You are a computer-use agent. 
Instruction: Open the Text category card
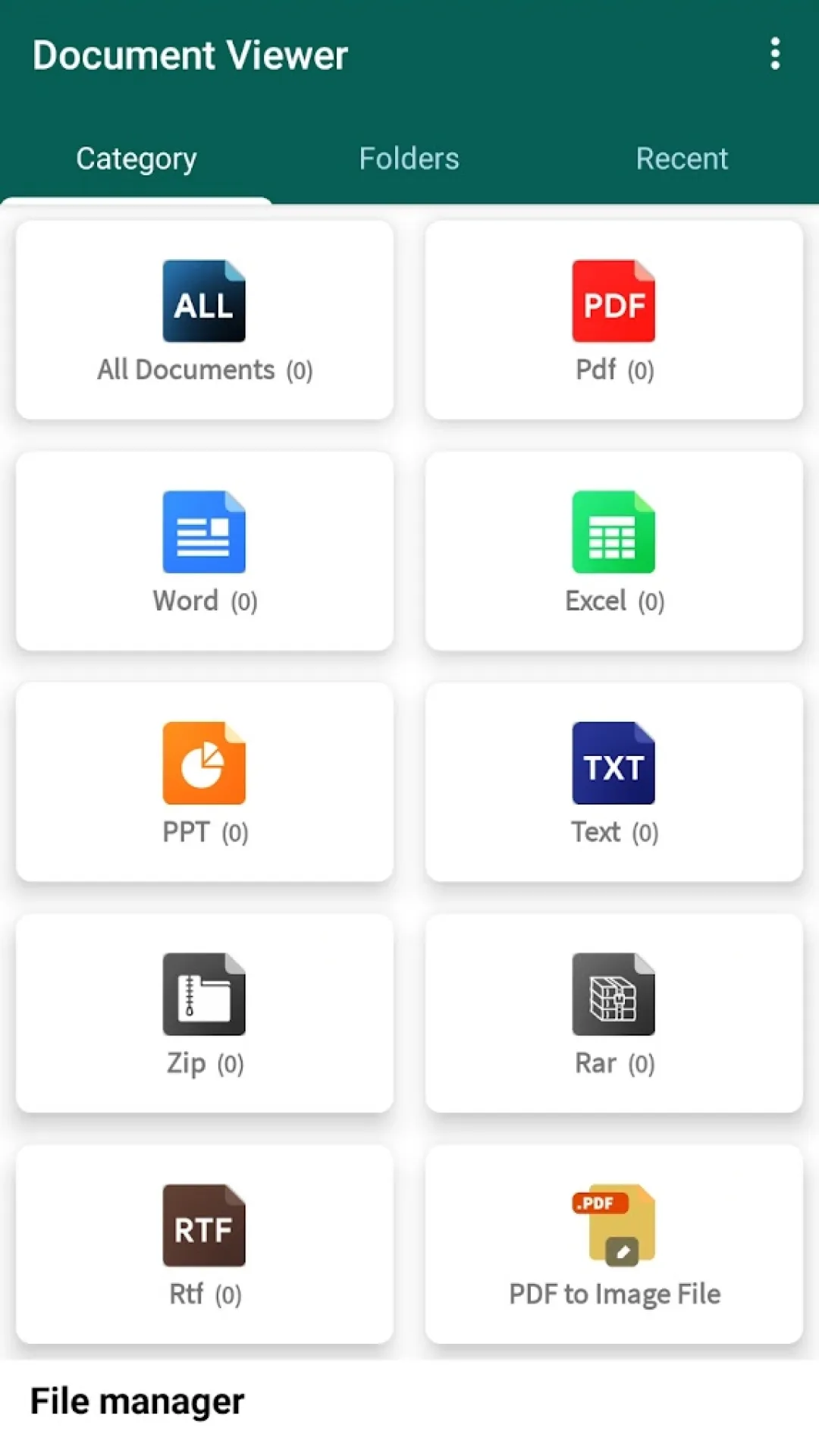(613, 783)
